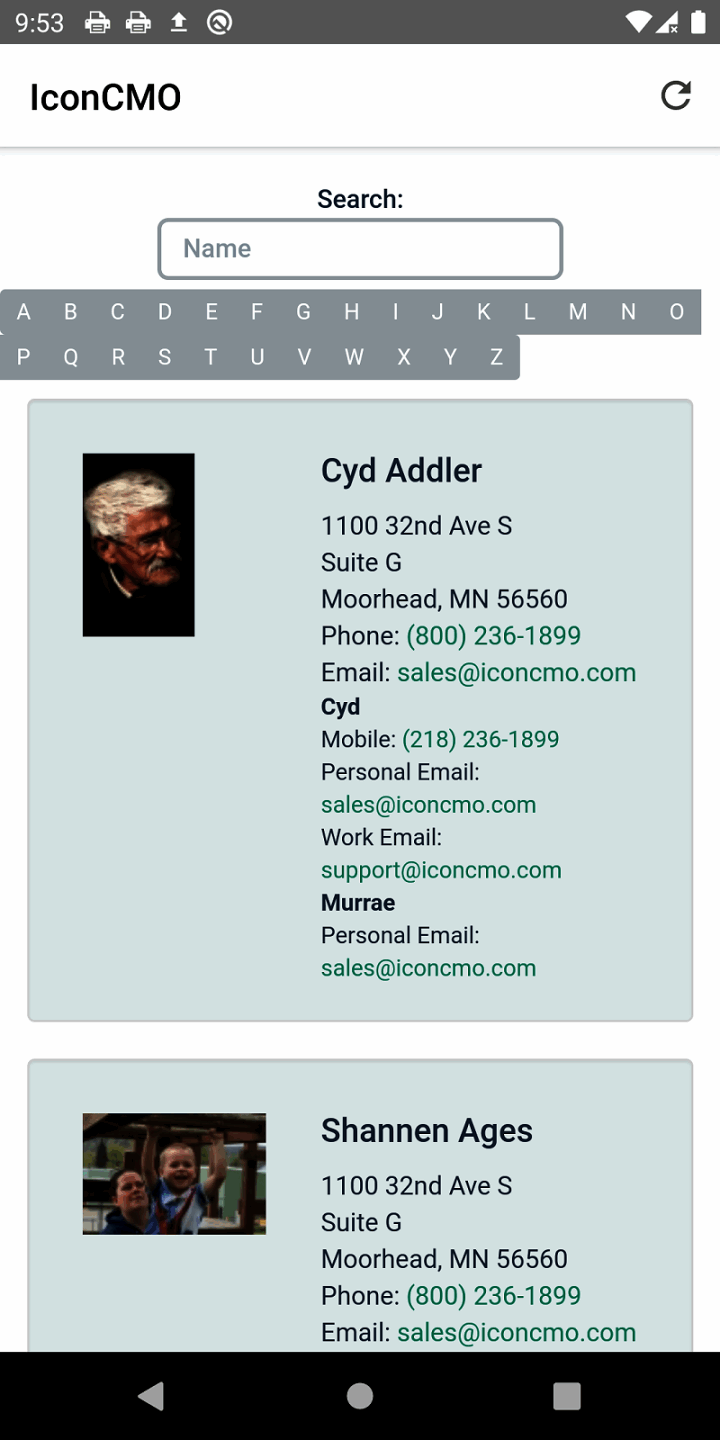The image size is (720, 1440).
Task: Filter directory by letter D
Action: [164, 312]
